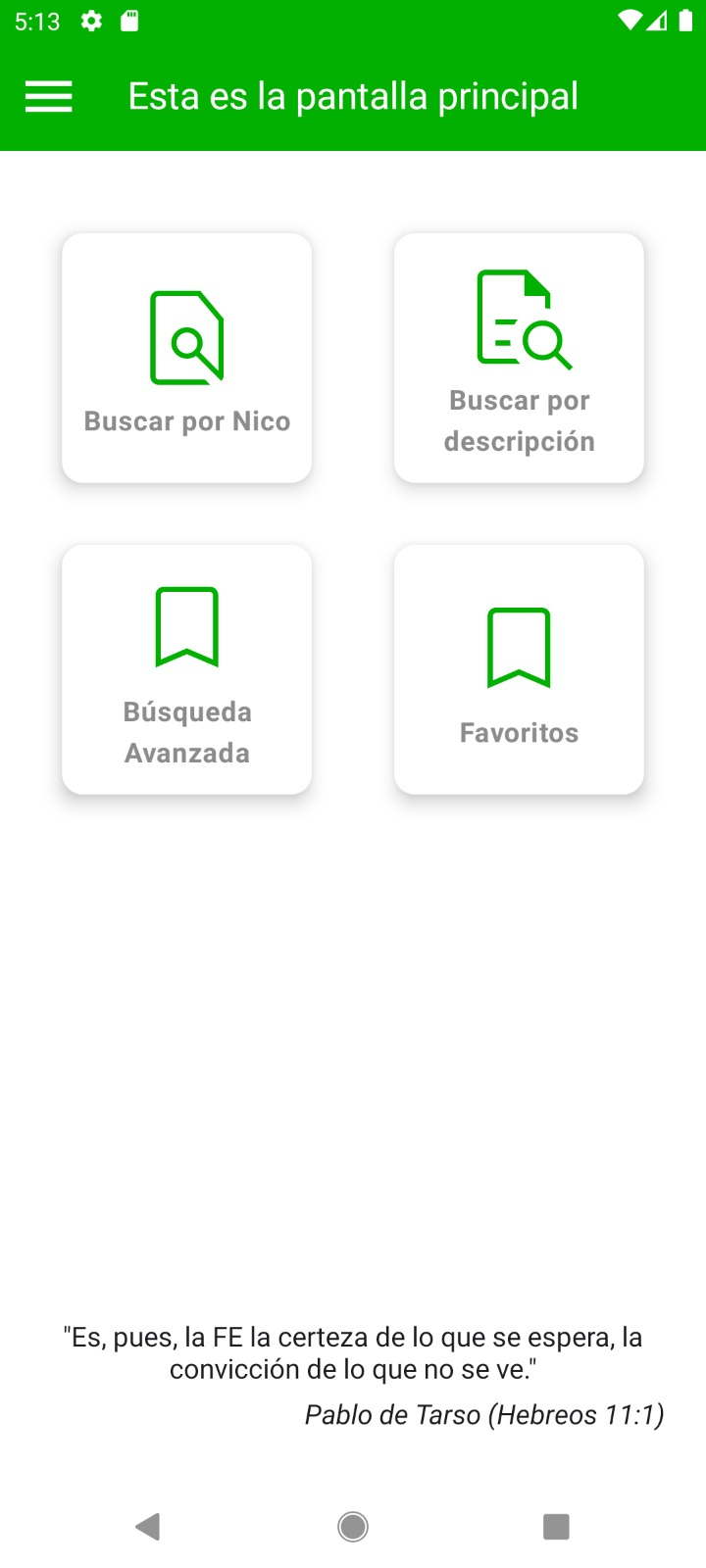This screenshot has width=706, height=1568.
Task: Click the SD card icon in status bar
Action: [128, 20]
